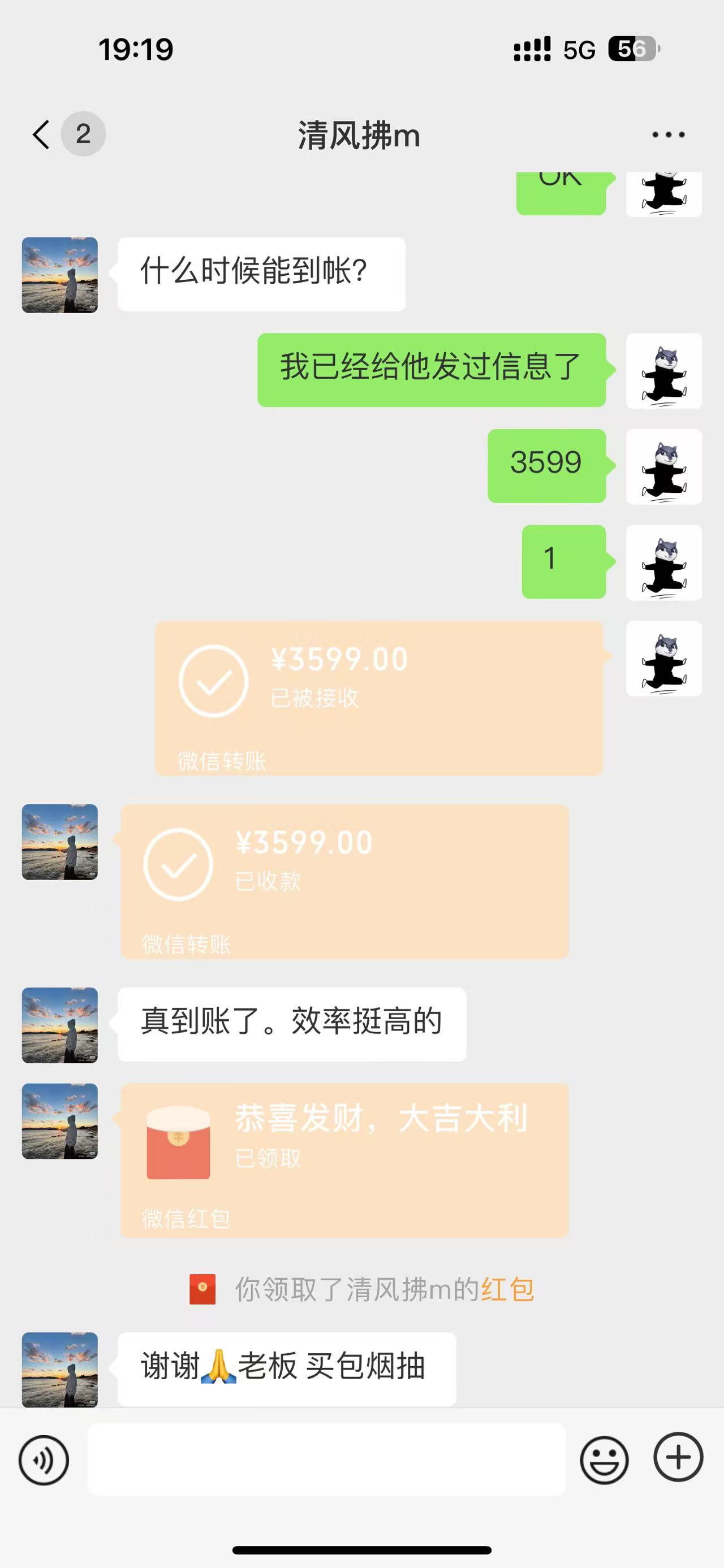Screen dimensions: 724x1568
Task: Open my avatar beside the 3599 message
Action: 663,466
